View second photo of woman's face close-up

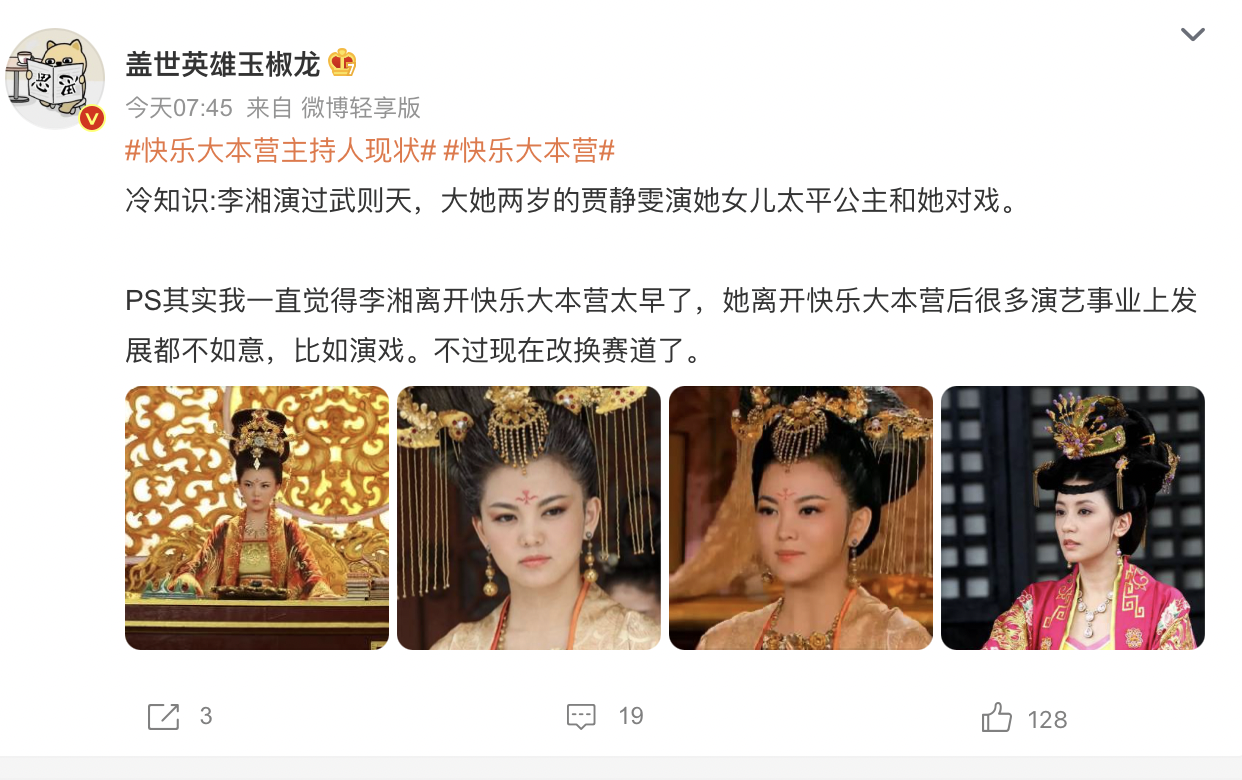[x=529, y=518]
